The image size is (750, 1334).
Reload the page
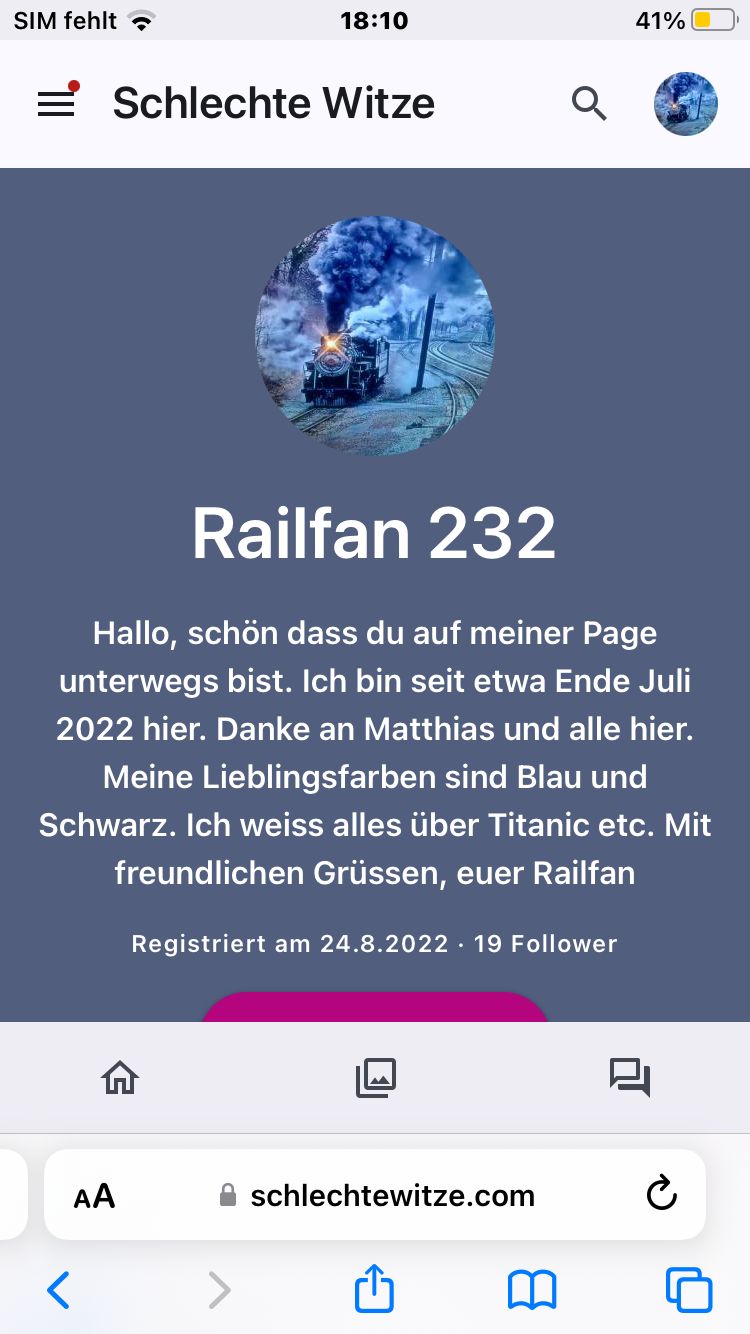(x=662, y=1194)
